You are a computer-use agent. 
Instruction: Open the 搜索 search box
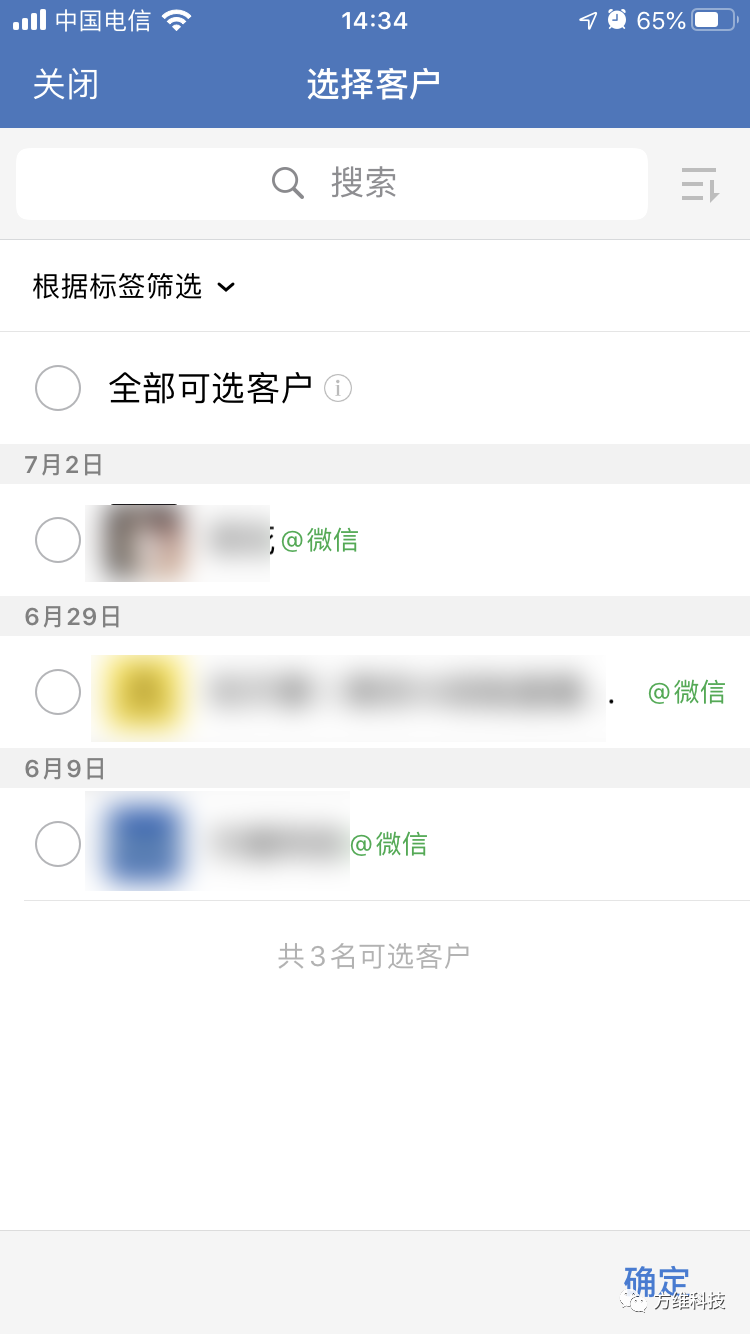(332, 184)
